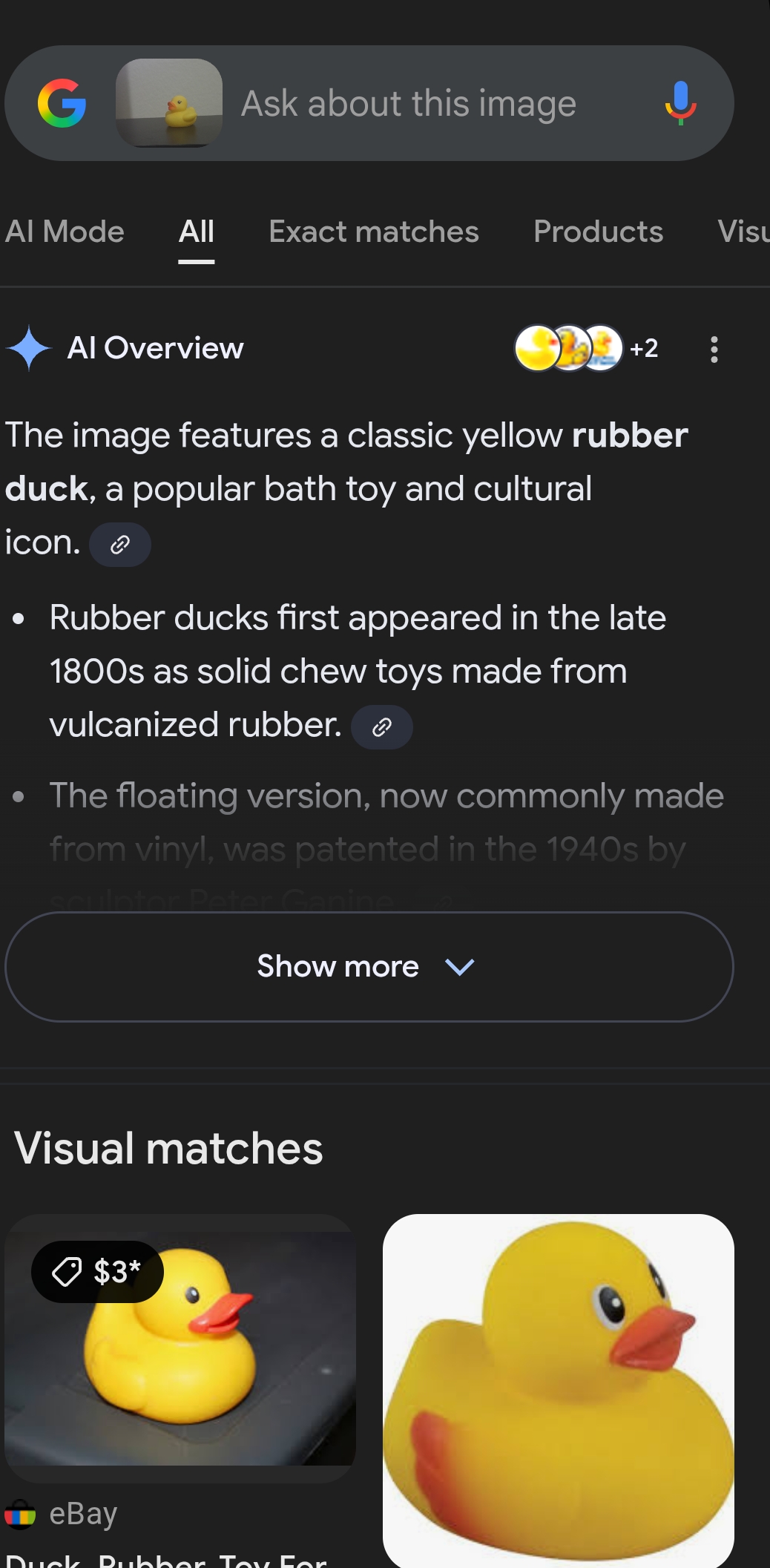The width and height of the screenshot is (770, 1568).
Task: Open the link chip after the first sentence
Action: click(119, 544)
